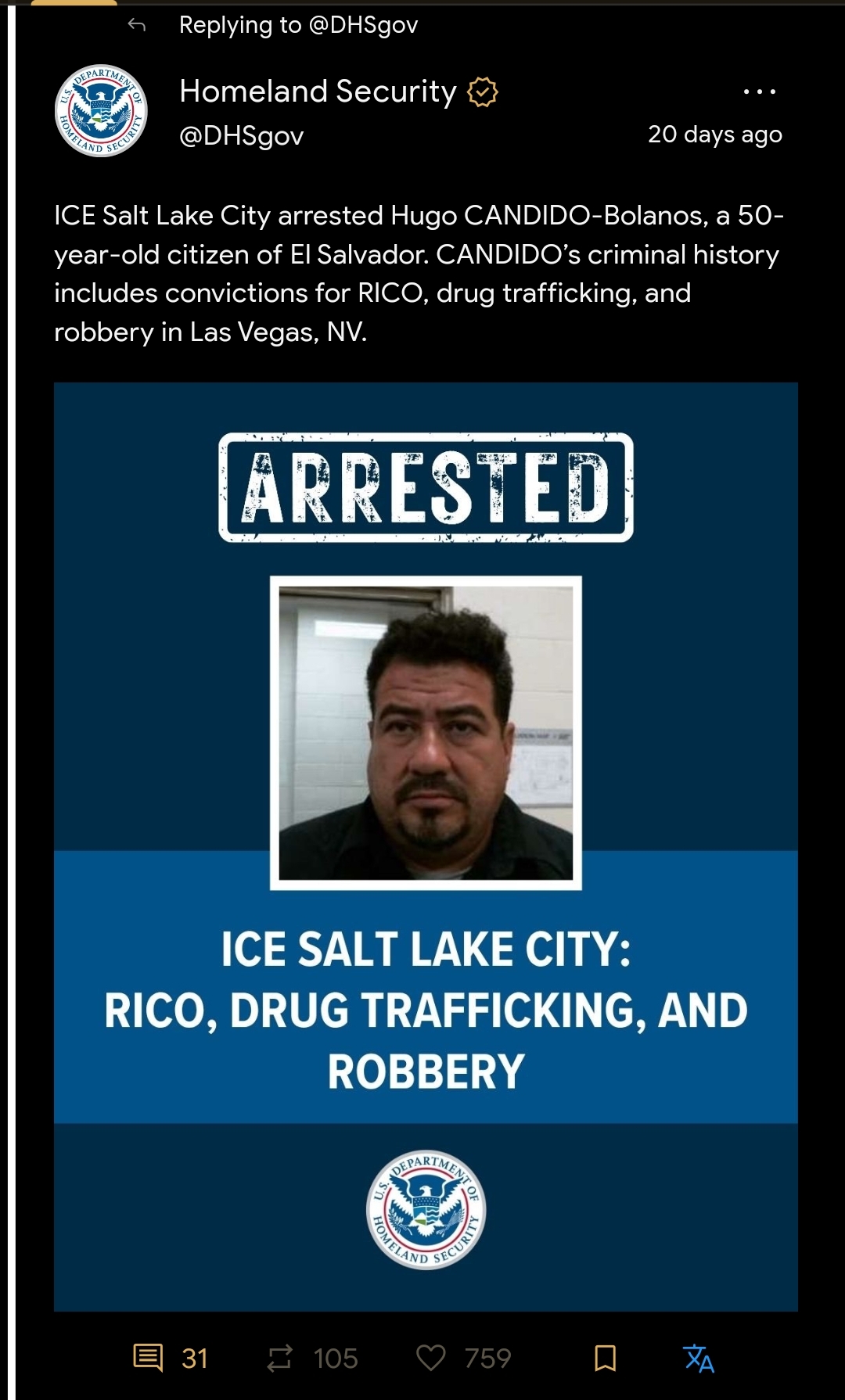Bookmark this Homeland Security post

click(x=605, y=1358)
